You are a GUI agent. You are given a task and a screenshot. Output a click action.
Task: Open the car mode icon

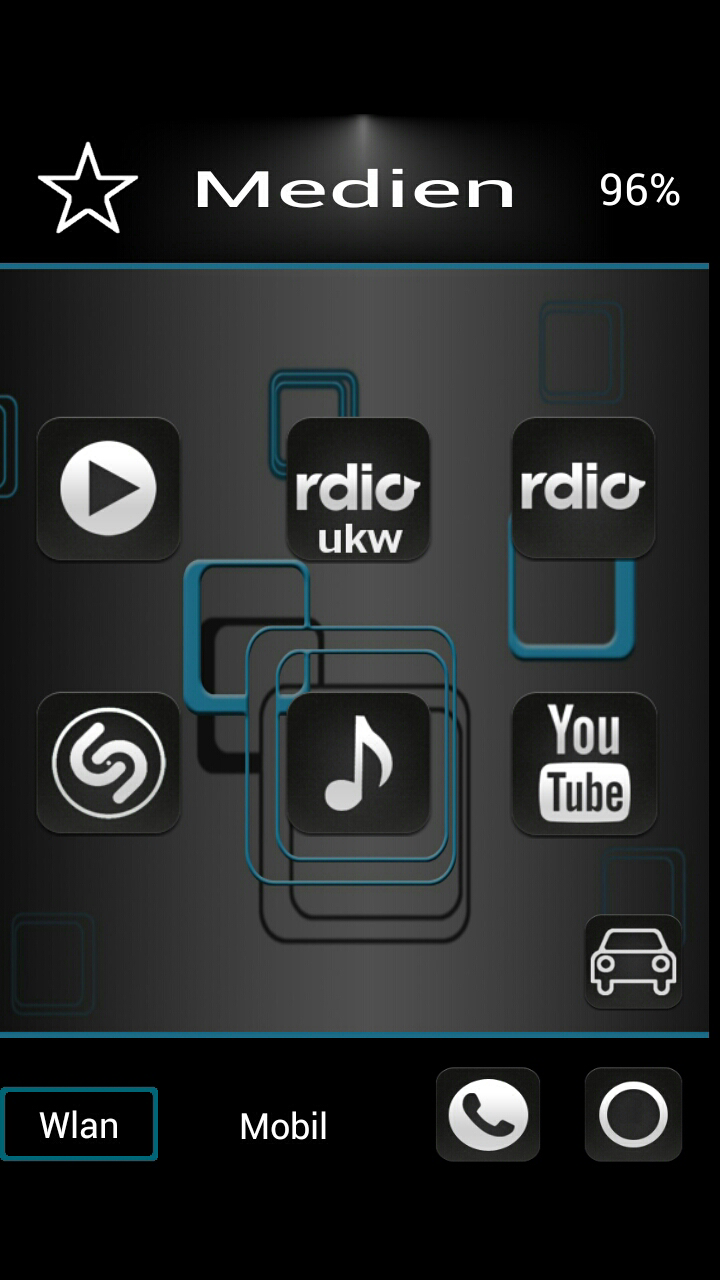(634, 961)
